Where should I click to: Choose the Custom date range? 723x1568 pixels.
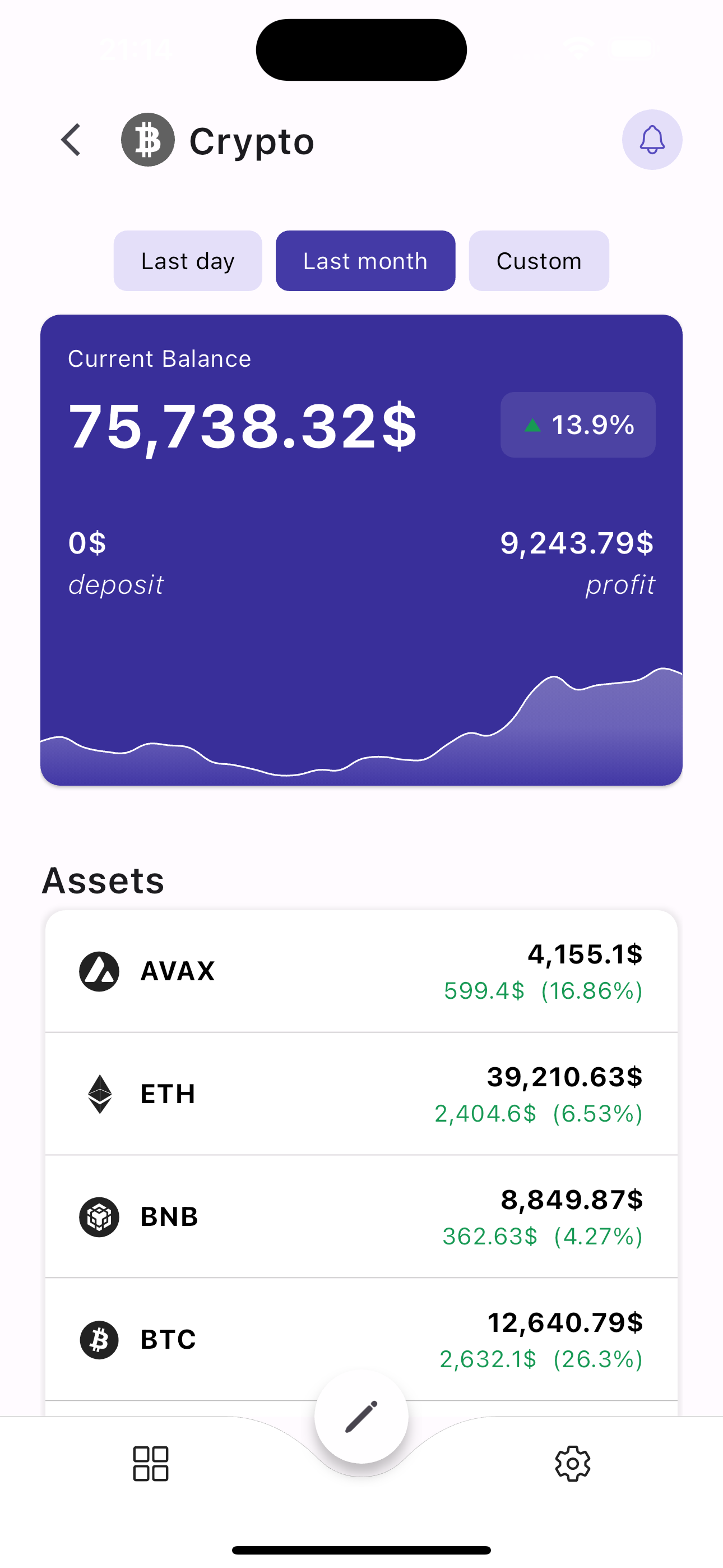coord(539,261)
